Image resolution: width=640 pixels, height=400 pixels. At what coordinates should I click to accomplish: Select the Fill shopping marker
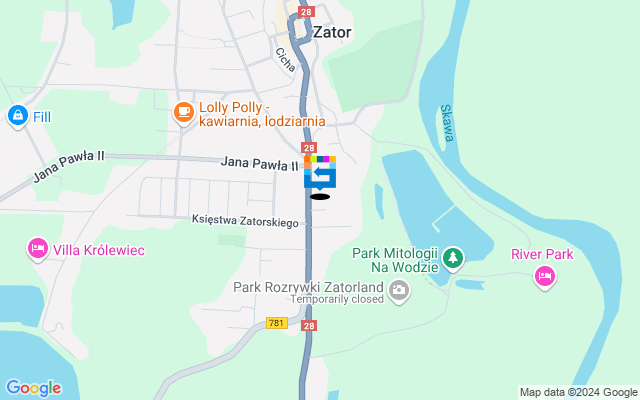pos(17,117)
